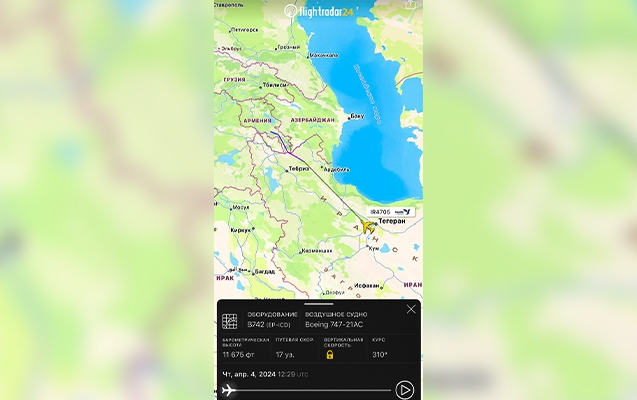Select the IR4705 aircraft on the map
Screen dimensions: 637x400
point(369,227)
